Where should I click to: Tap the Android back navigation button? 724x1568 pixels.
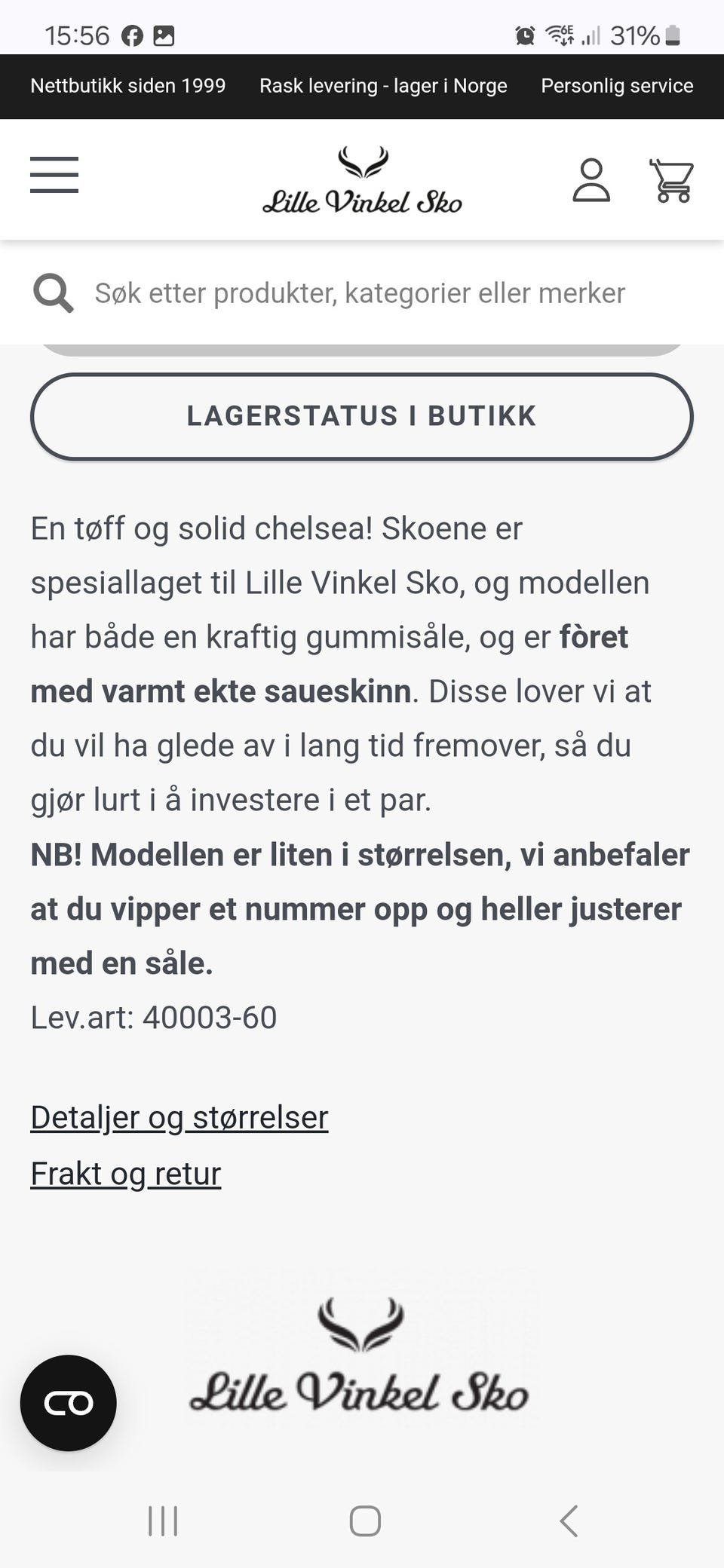tap(567, 1521)
